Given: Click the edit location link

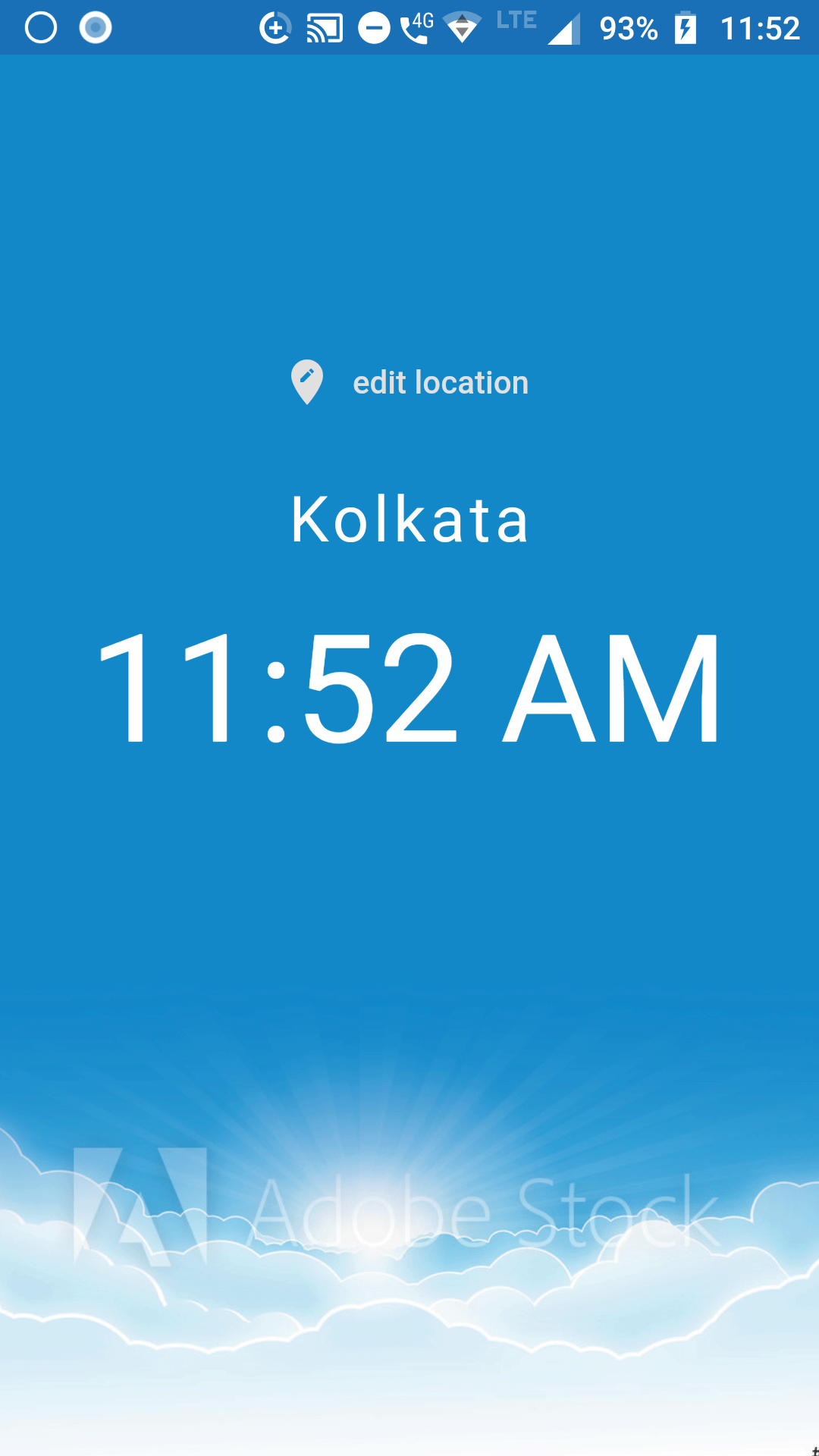Looking at the screenshot, I should click(x=441, y=382).
